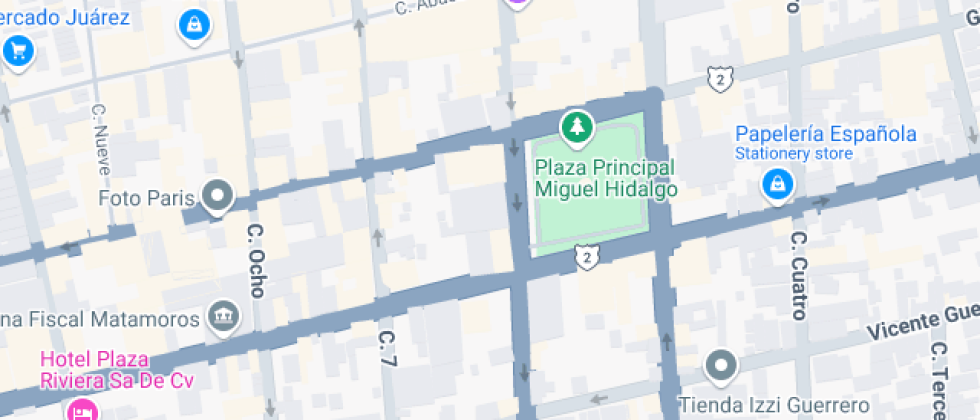This screenshot has height=420, width=980.
Task: Open the Plaza Principal Miguel Hidalgo park pin
Action: coord(577,128)
